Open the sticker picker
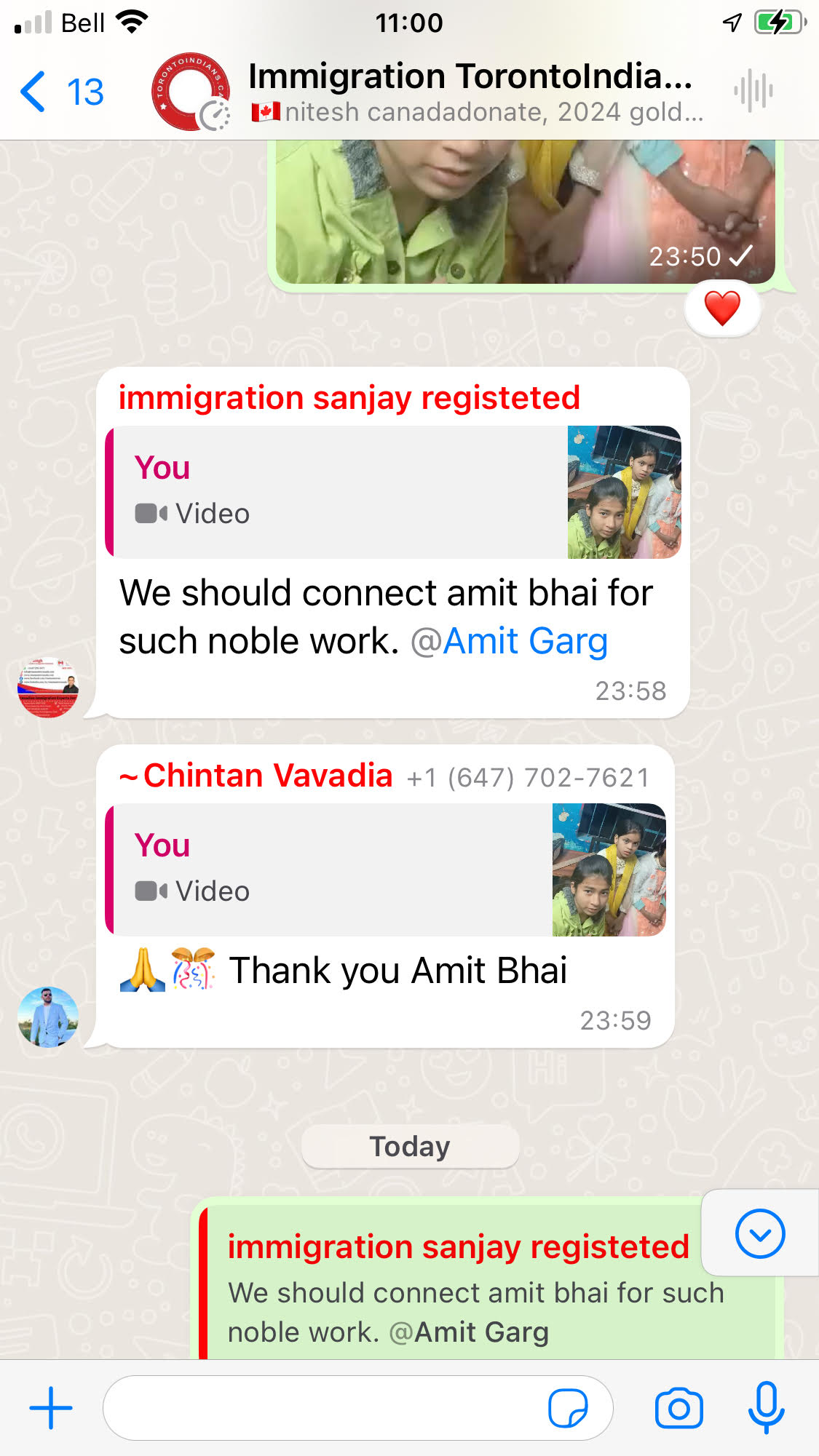Viewport: 819px width, 1456px height. tap(568, 1408)
